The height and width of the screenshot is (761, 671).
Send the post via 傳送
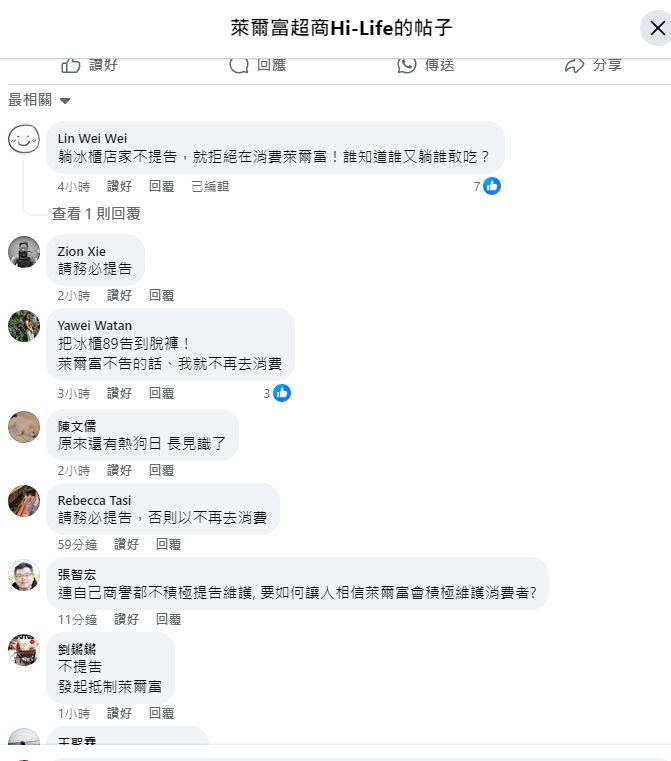tap(426, 65)
